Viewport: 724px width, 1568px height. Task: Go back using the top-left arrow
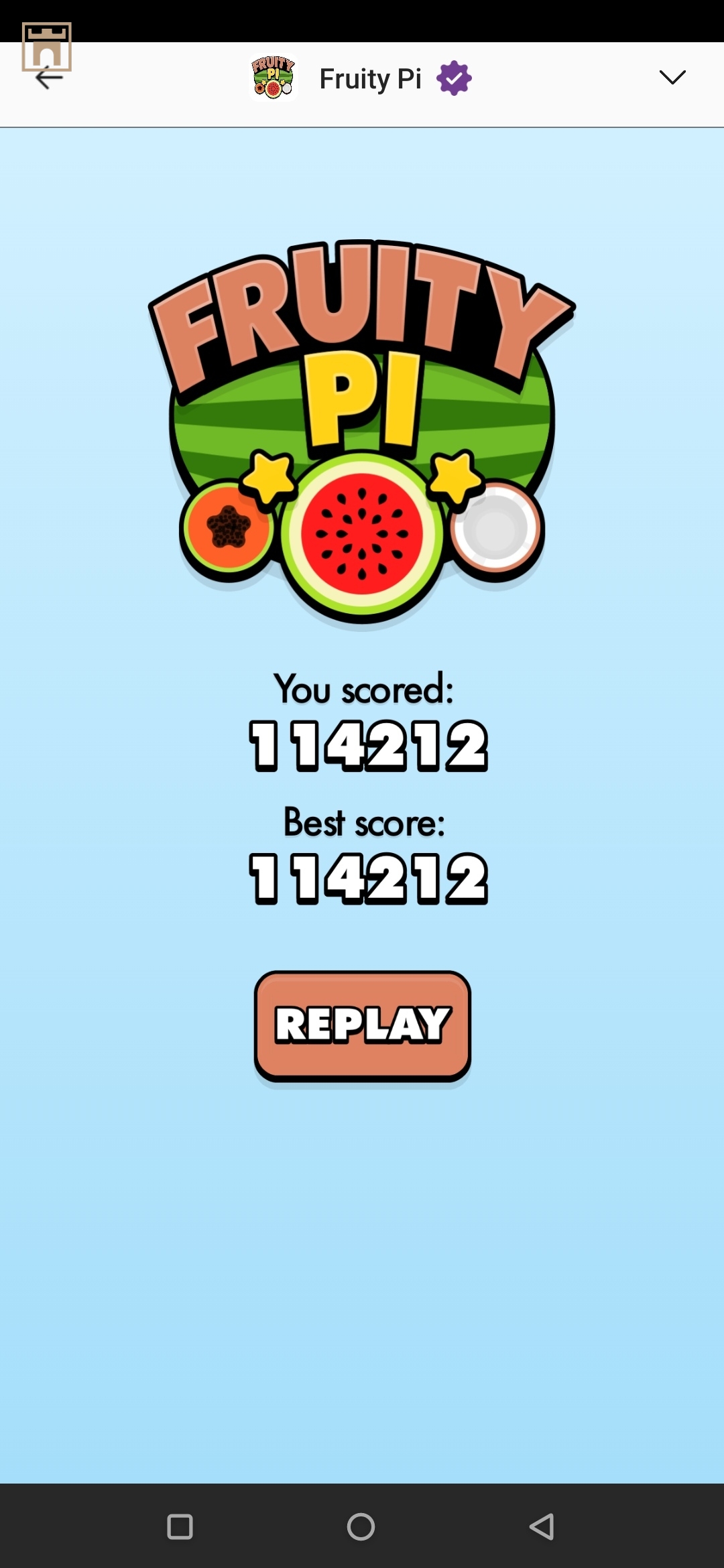pyautogui.click(x=49, y=78)
